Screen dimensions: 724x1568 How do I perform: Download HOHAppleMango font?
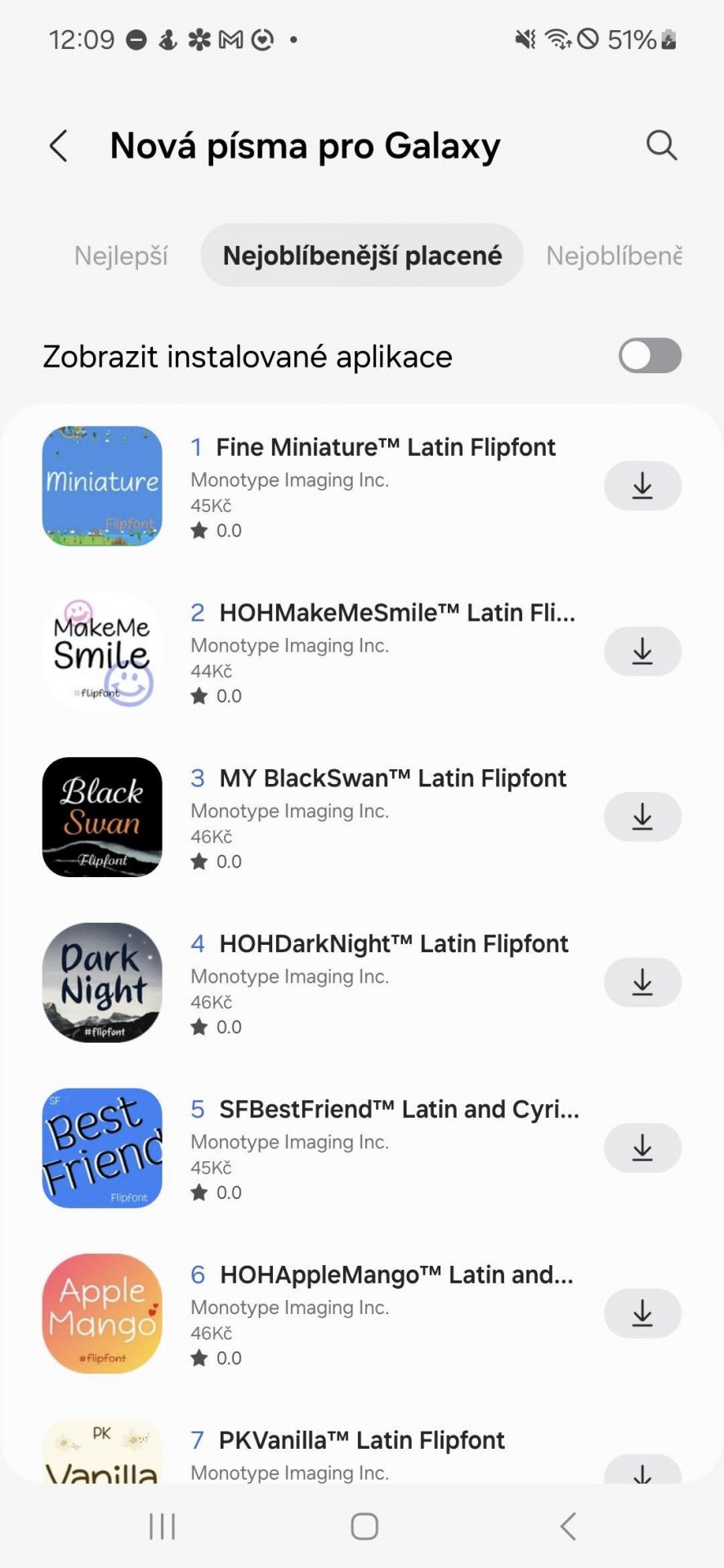point(642,1313)
